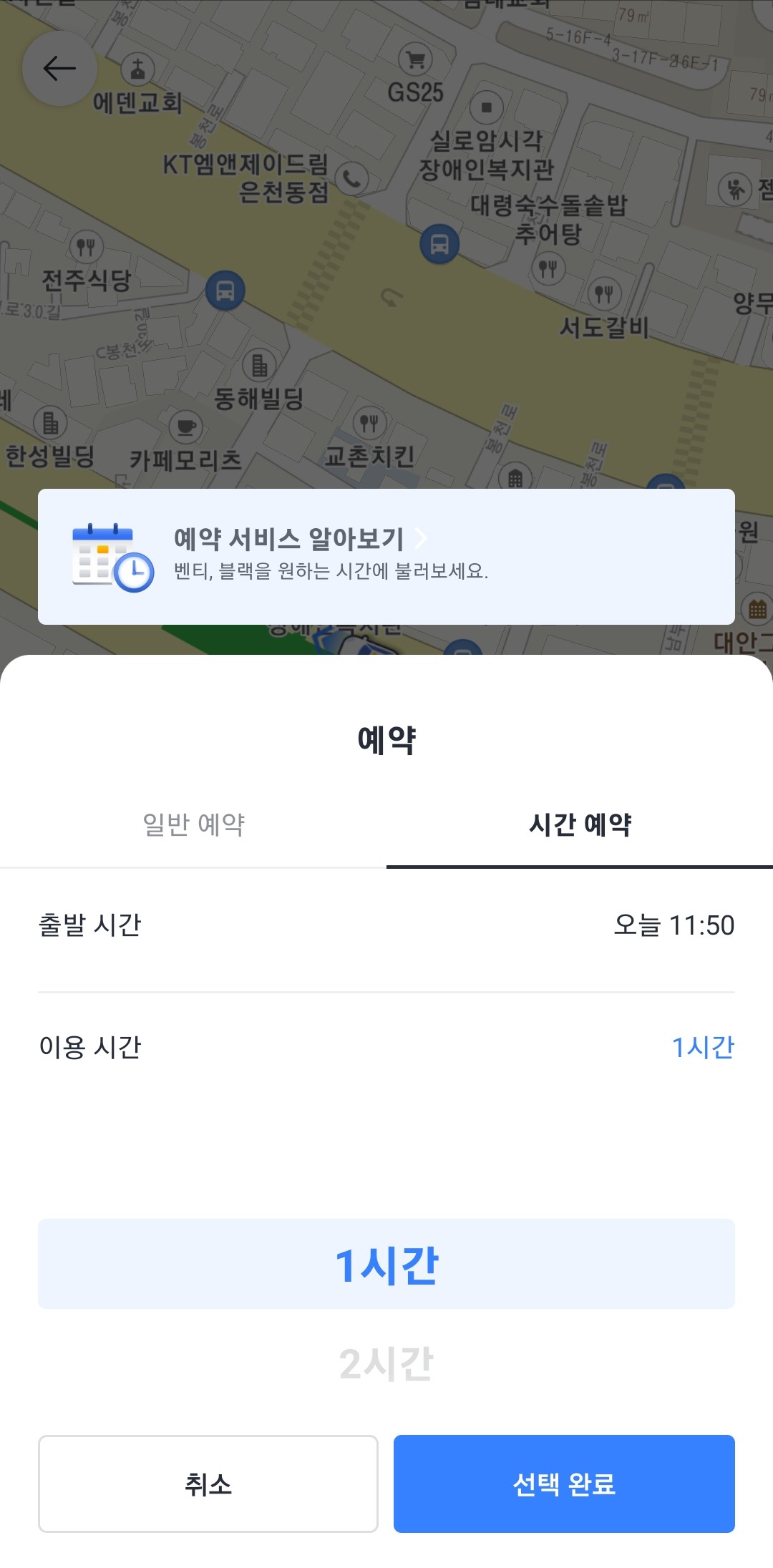Switch to the 일반 예약 tab

point(193,824)
